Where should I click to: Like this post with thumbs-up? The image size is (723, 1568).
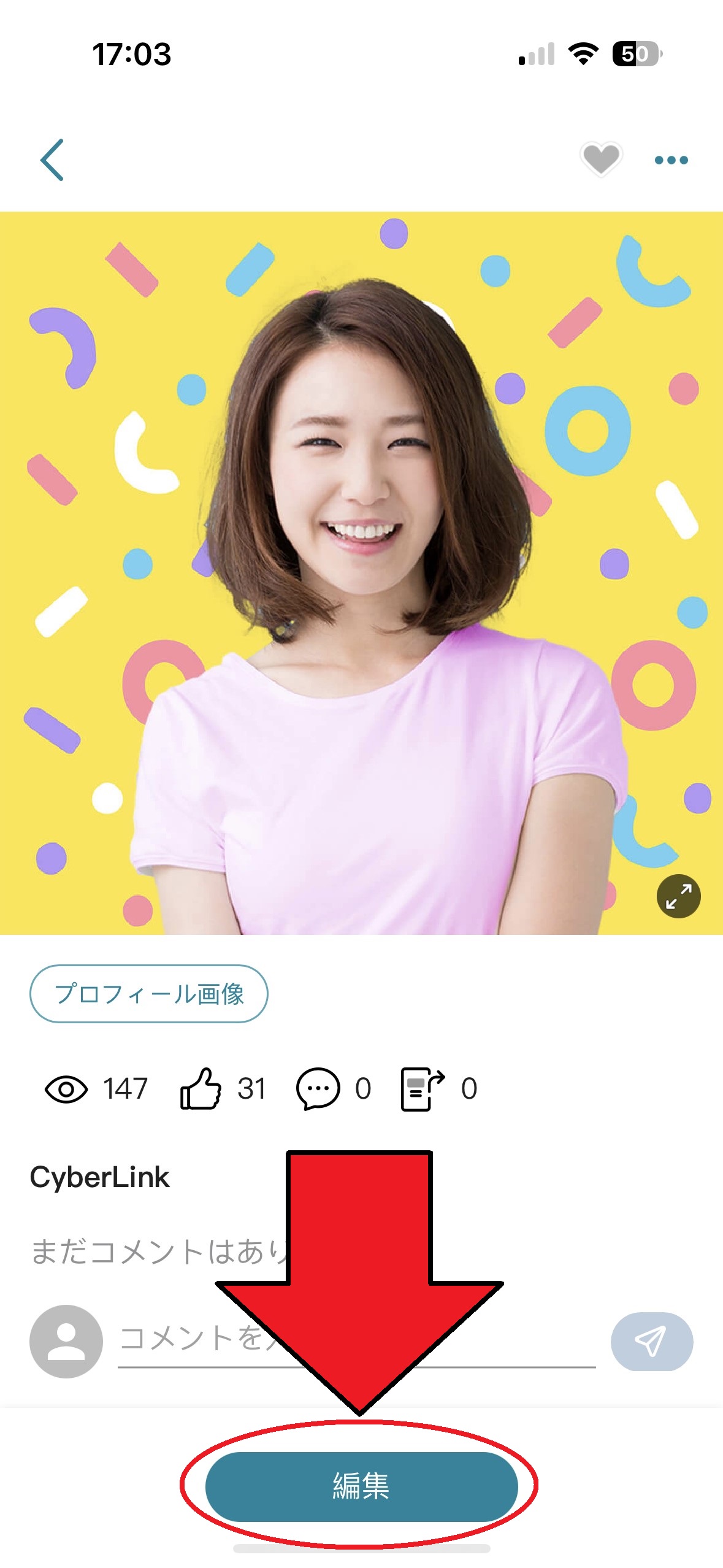(201, 1088)
